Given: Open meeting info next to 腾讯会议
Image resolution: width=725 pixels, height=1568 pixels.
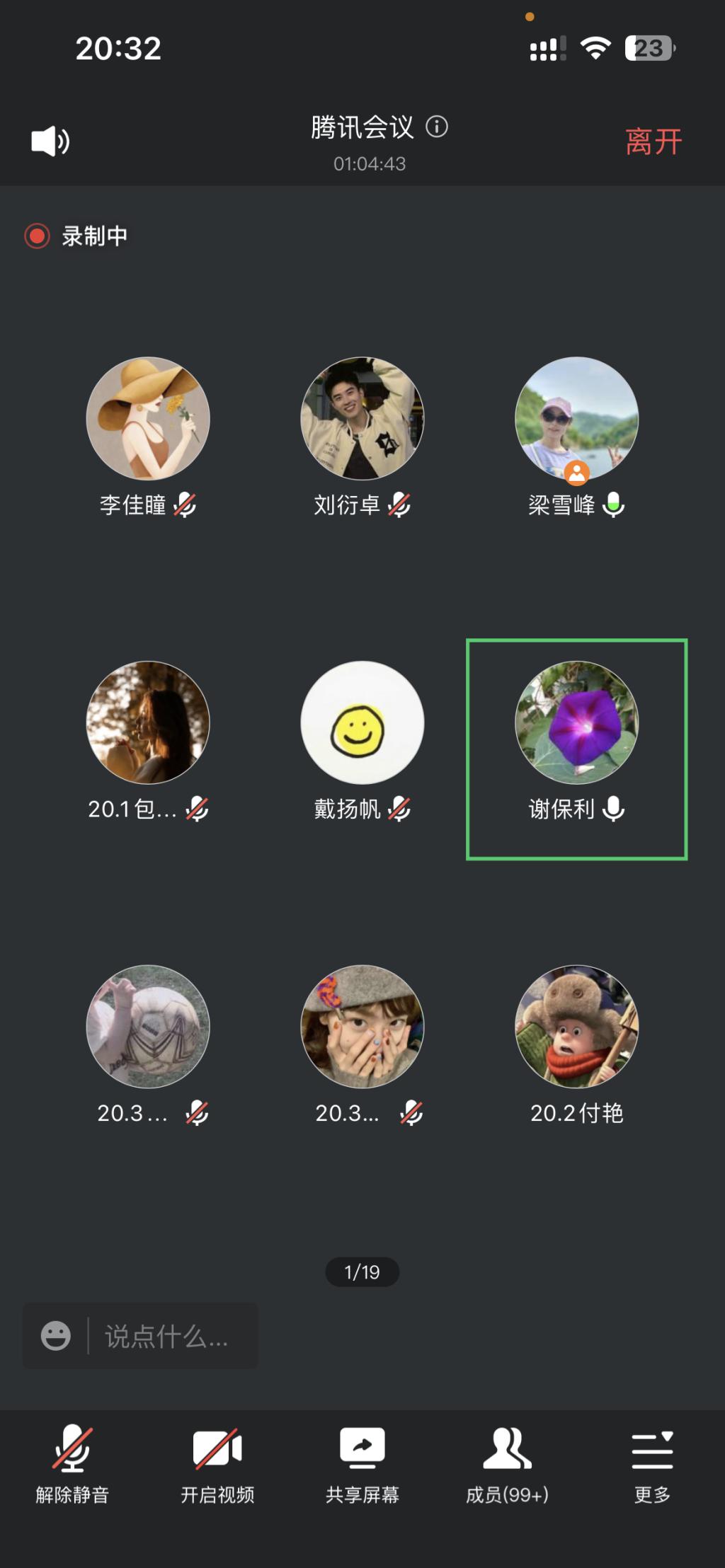Looking at the screenshot, I should [437, 127].
